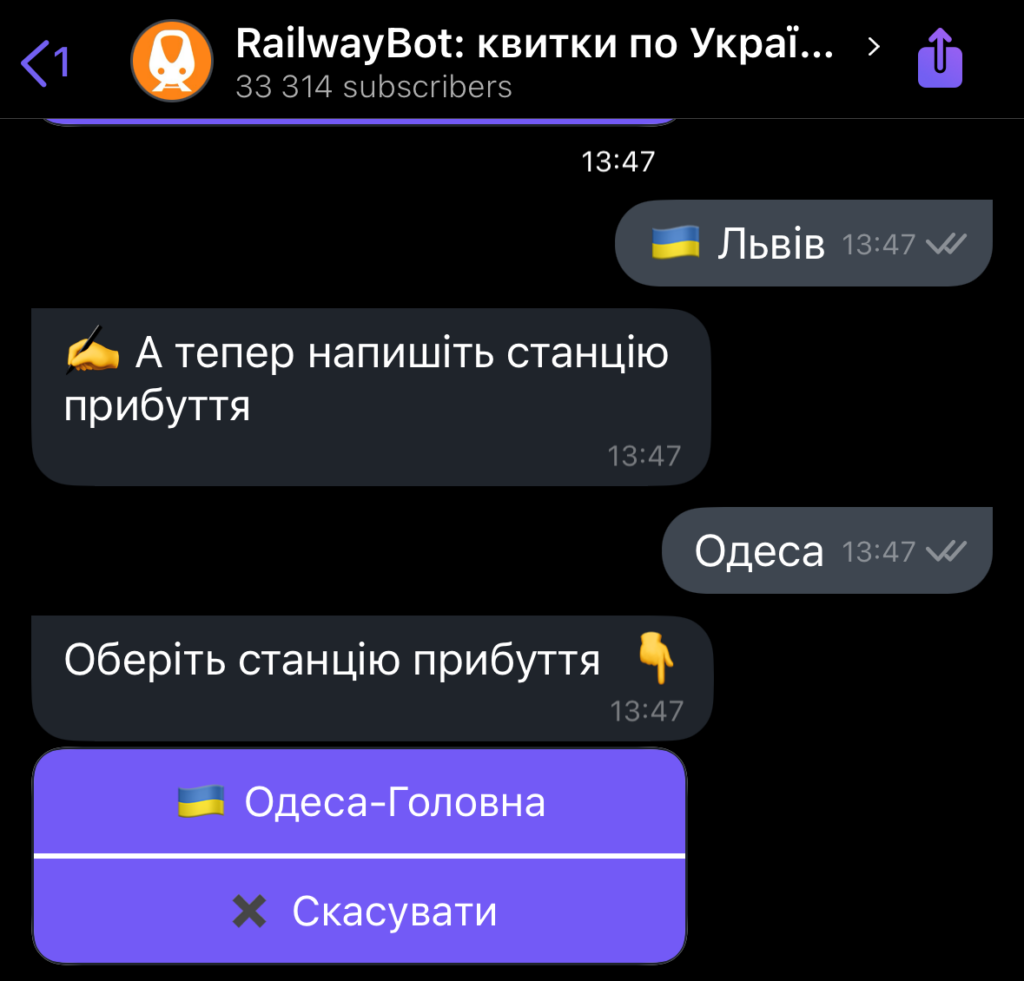The image size is (1024, 981).
Task: Share the RailwayBot chat
Action: tap(940, 61)
